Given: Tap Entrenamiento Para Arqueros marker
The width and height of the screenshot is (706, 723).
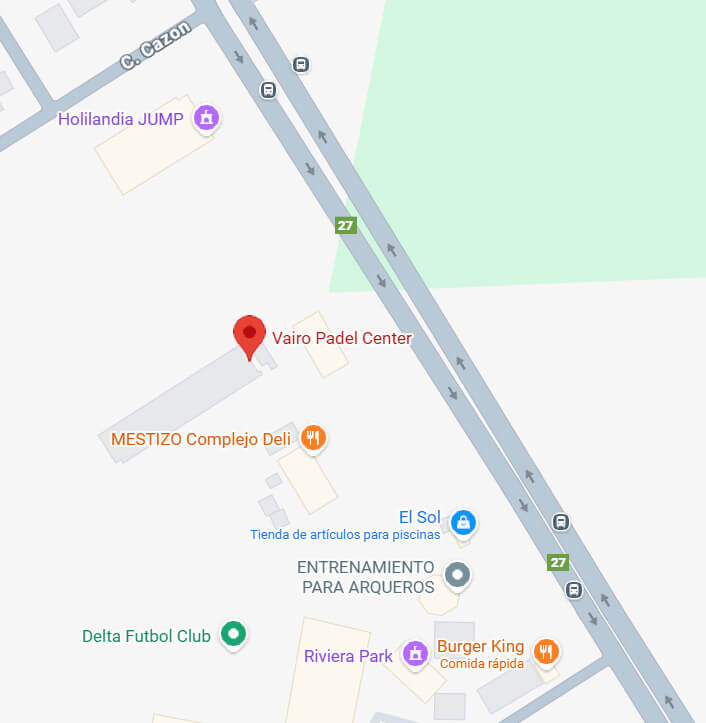Looking at the screenshot, I should 457,575.
